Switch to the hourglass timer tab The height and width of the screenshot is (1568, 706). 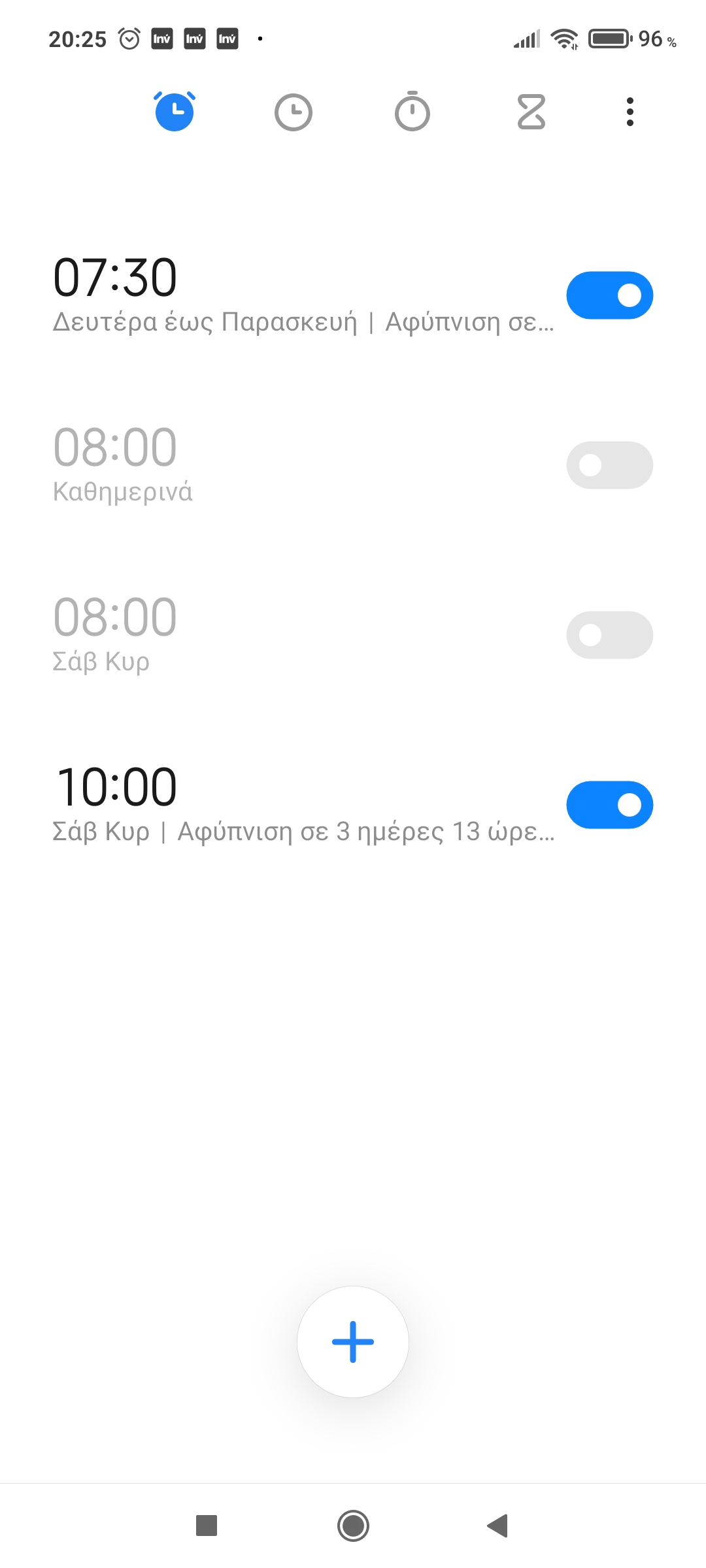pyautogui.click(x=531, y=112)
